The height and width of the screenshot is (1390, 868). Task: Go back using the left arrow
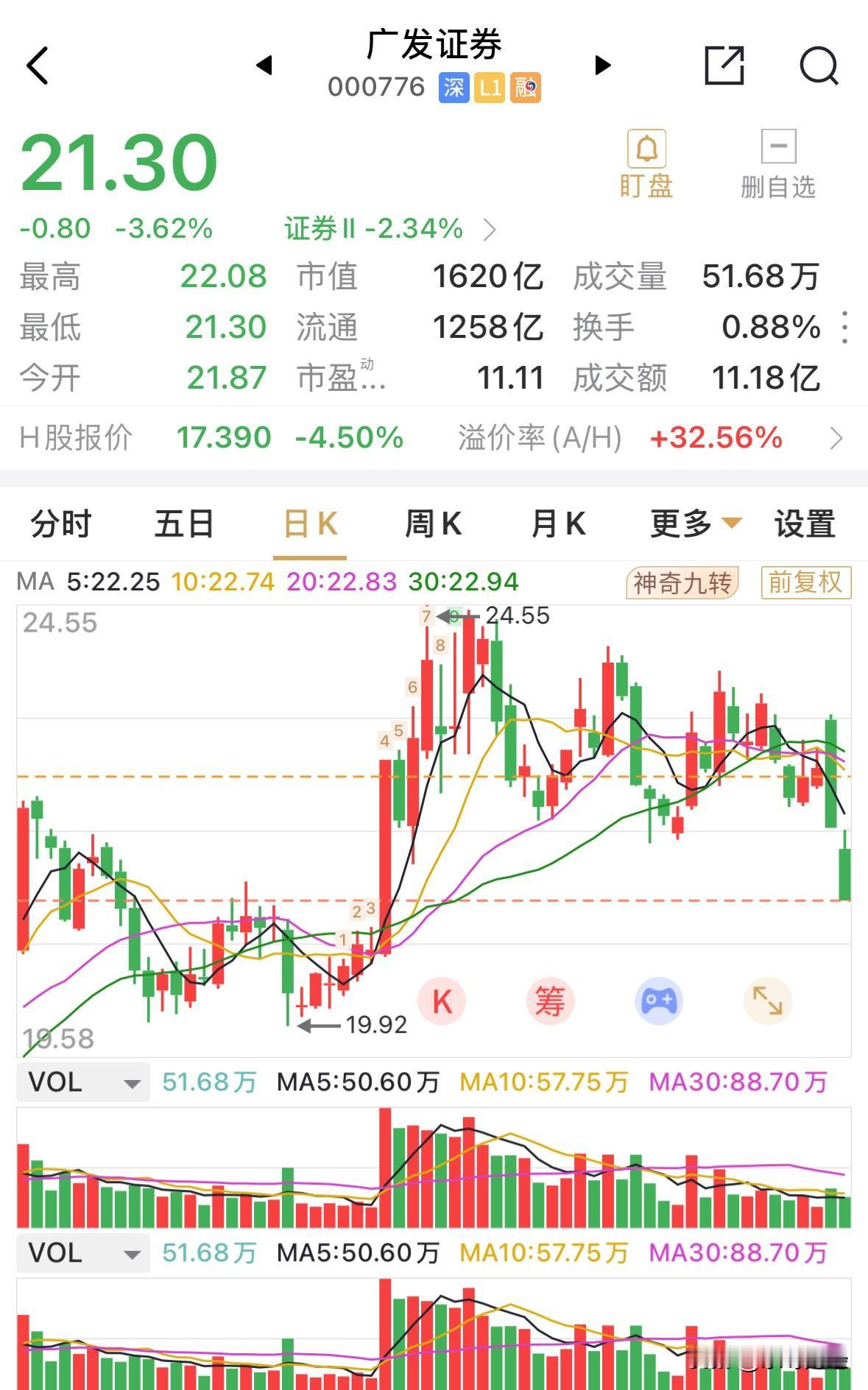[x=35, y=66]
